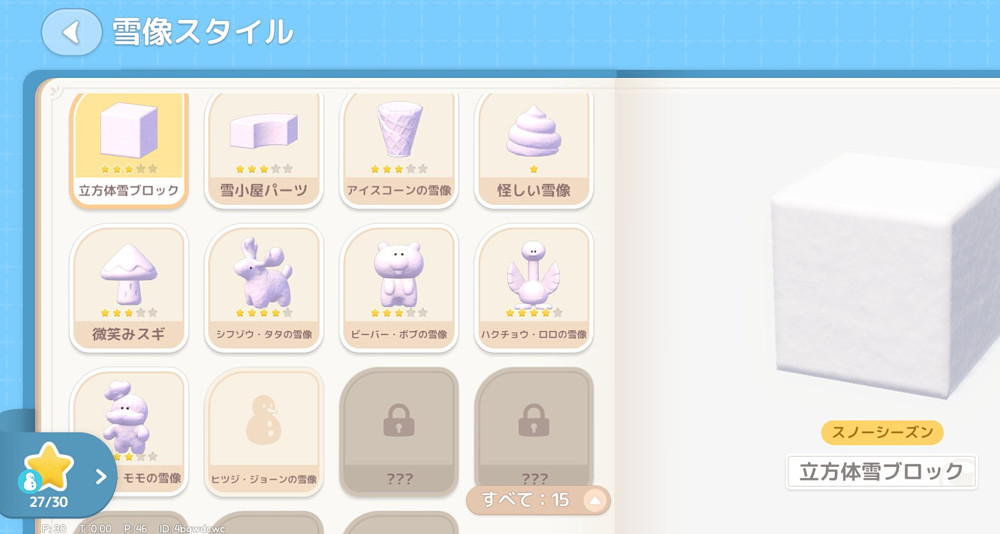Viewport: 1000px width, 534px height.
Task: Choose the アイスコーンの雪像 tile
Action: [399, 148]
